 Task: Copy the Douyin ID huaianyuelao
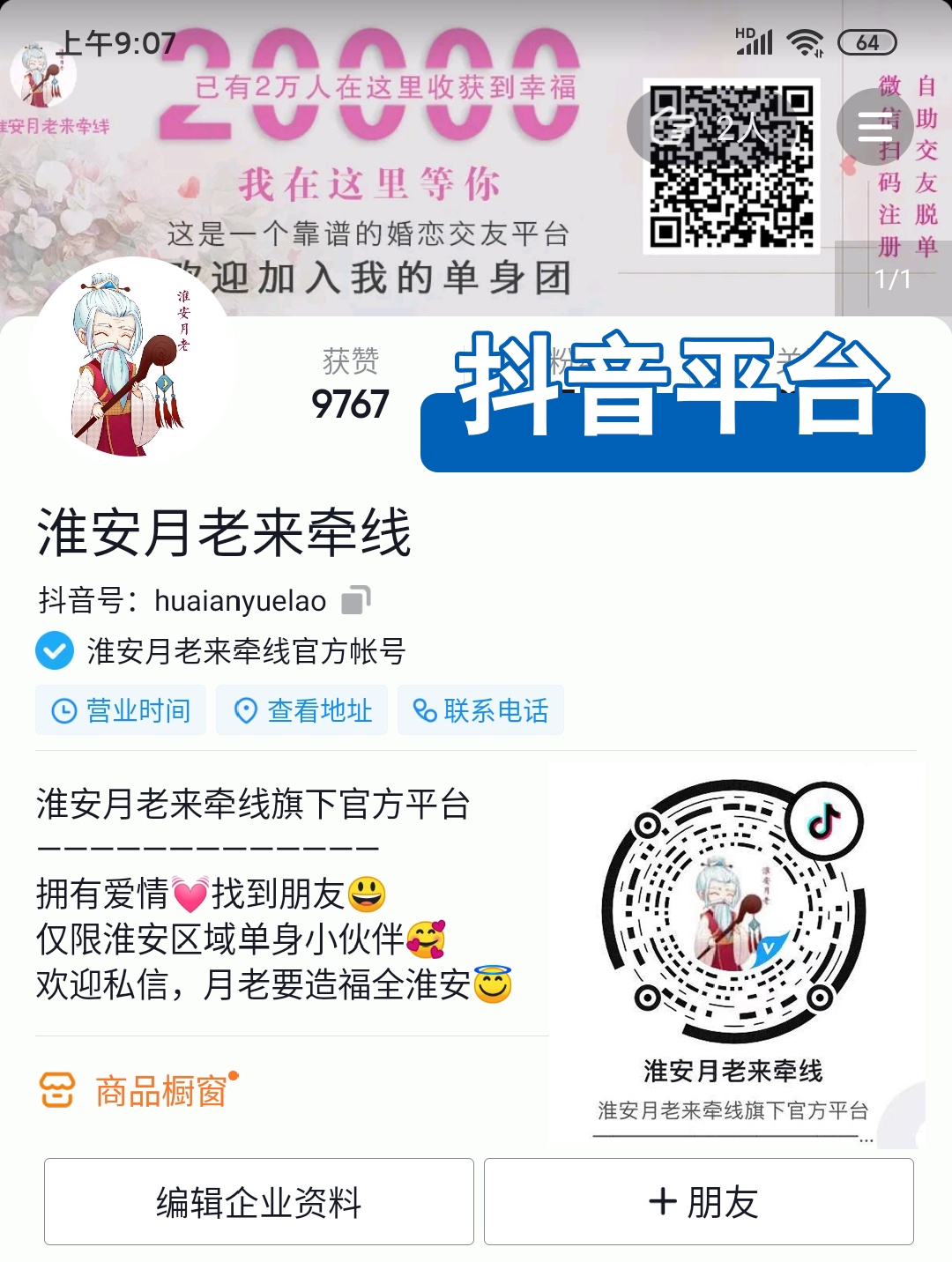tap(355, 600)
